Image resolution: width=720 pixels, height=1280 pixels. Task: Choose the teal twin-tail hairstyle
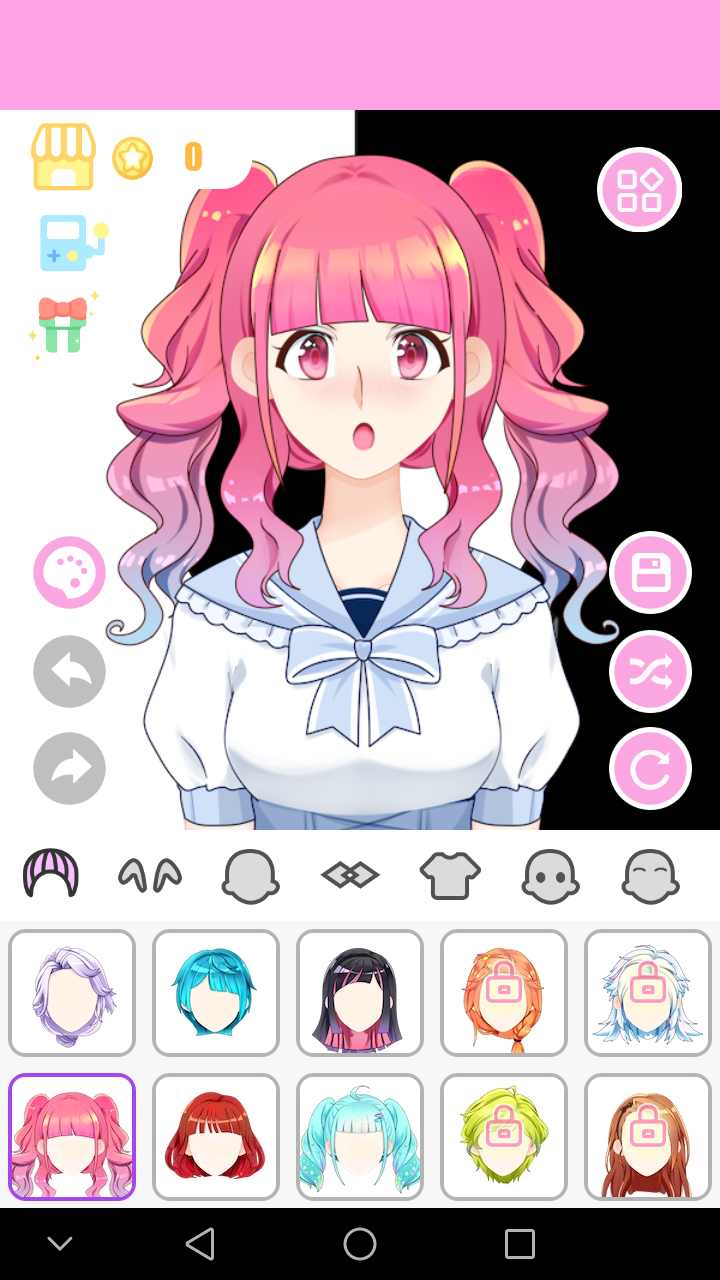point(360,1137)
